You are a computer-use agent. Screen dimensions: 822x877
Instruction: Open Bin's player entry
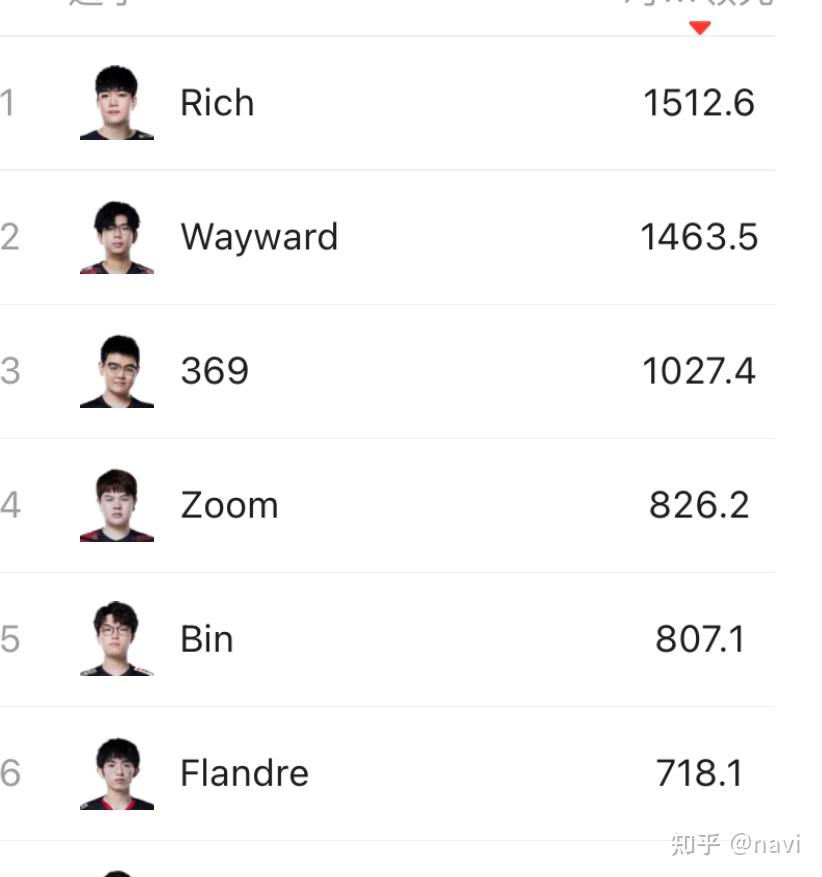(x=206, y=639)
